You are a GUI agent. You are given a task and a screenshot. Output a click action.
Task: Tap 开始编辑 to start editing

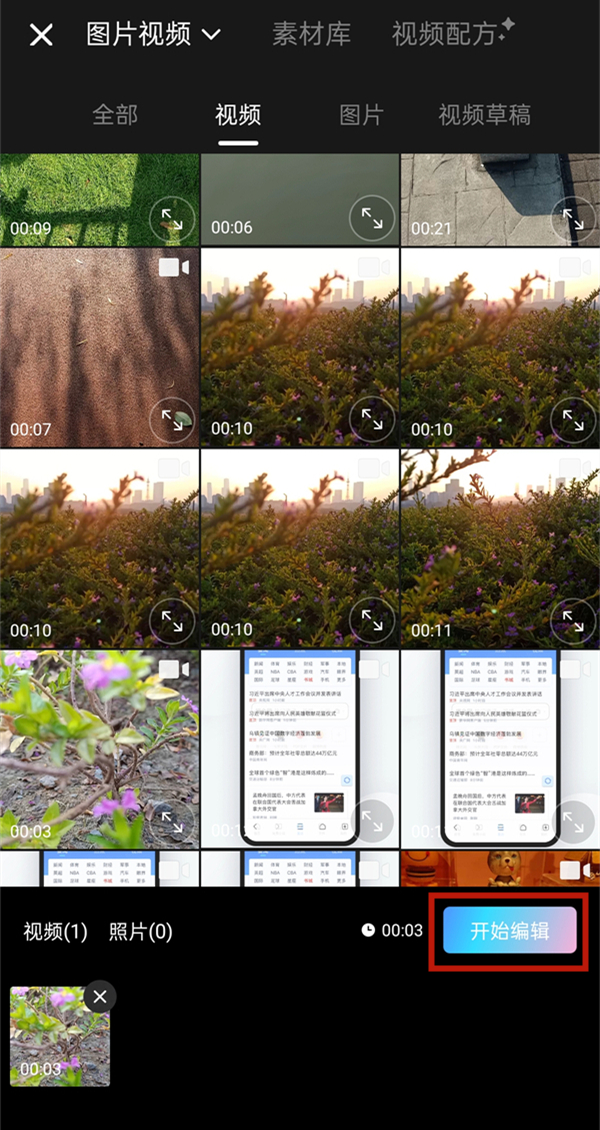[510, 930]
